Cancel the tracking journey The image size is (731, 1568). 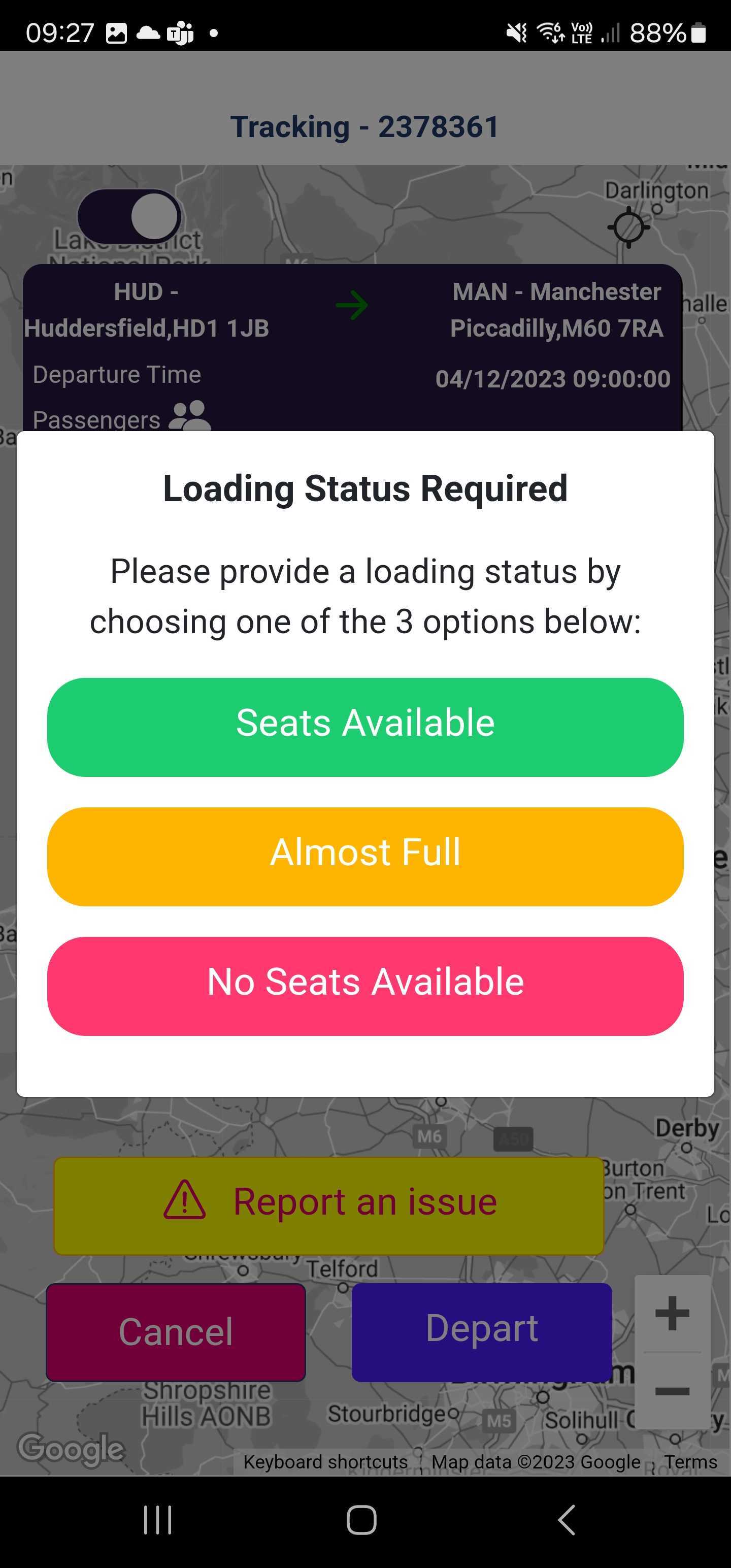tap(176, 1332)
